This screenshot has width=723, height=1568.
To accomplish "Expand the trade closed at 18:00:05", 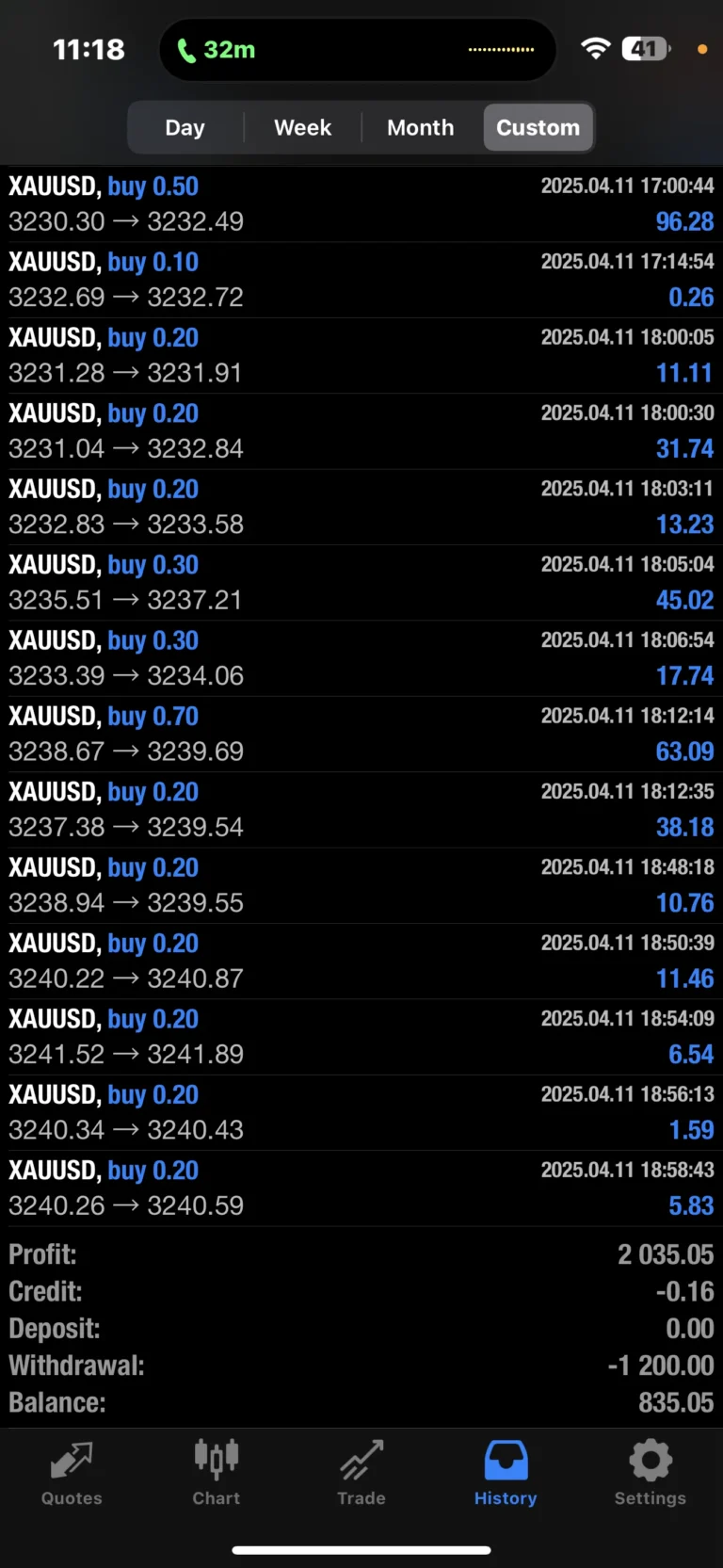I will pyautogui.click(x=361, y=355).
